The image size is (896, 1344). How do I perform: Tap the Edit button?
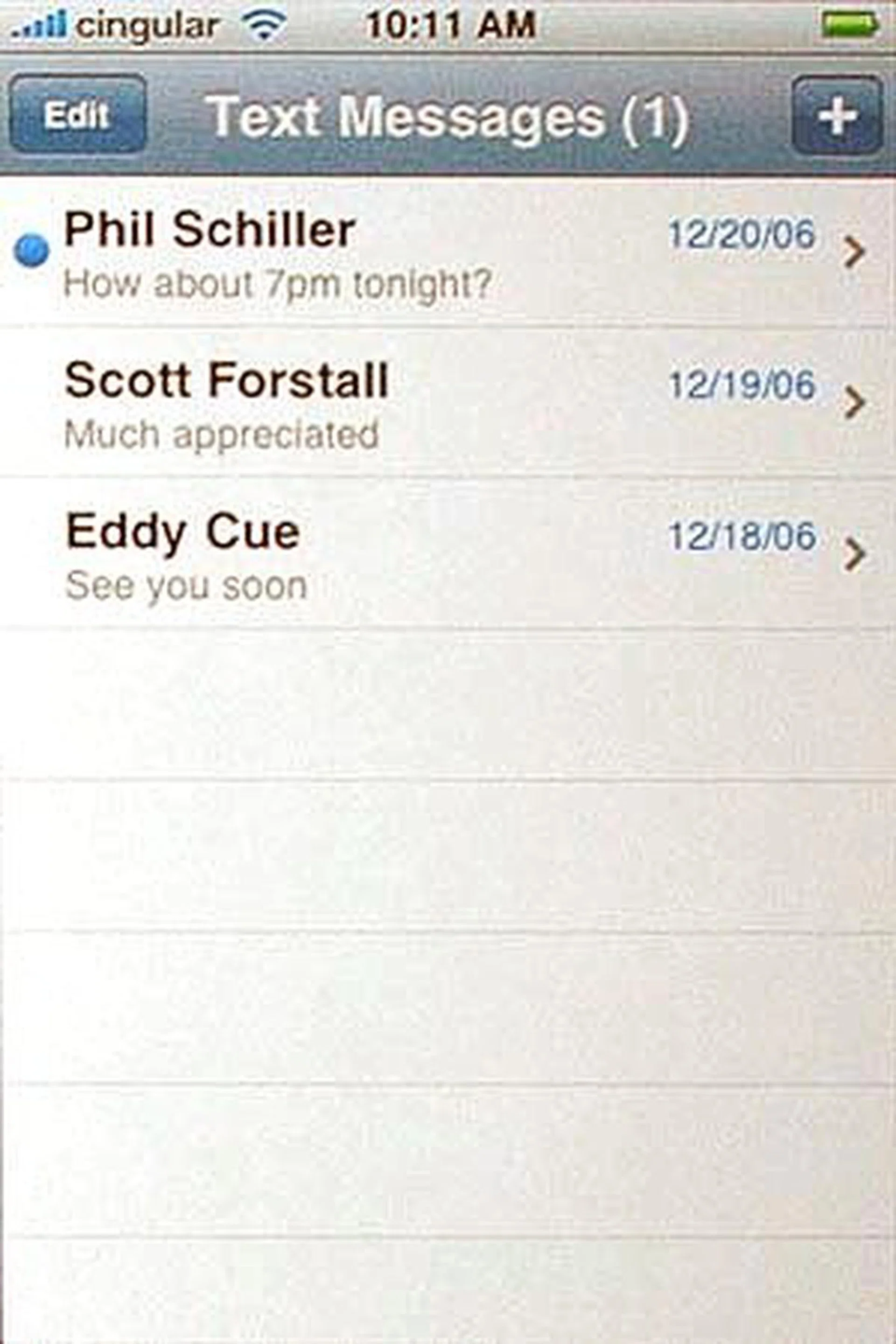(77, 115)
